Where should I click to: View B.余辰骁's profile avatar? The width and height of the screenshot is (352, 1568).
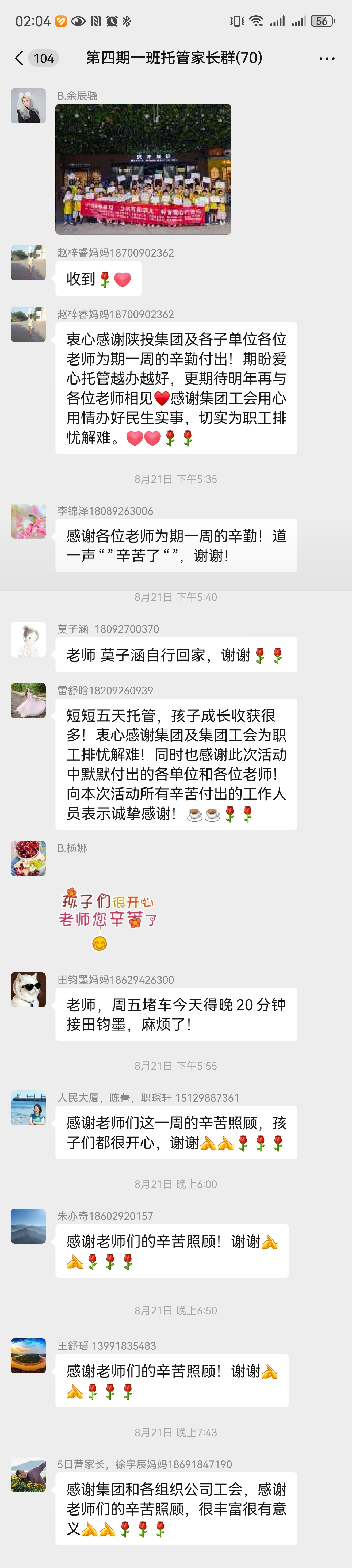coord(28,106)
